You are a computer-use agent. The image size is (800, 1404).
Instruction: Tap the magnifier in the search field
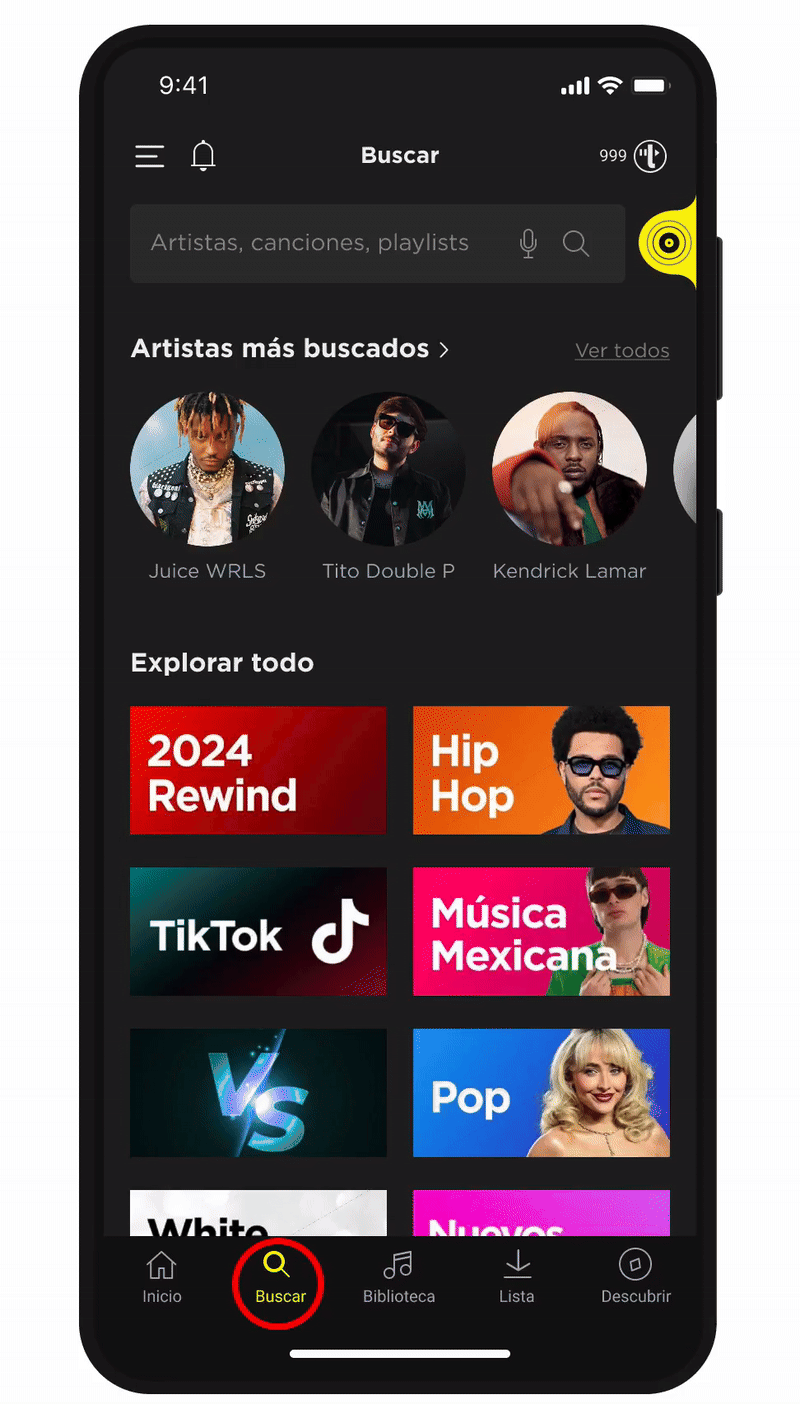click(576, 243)
